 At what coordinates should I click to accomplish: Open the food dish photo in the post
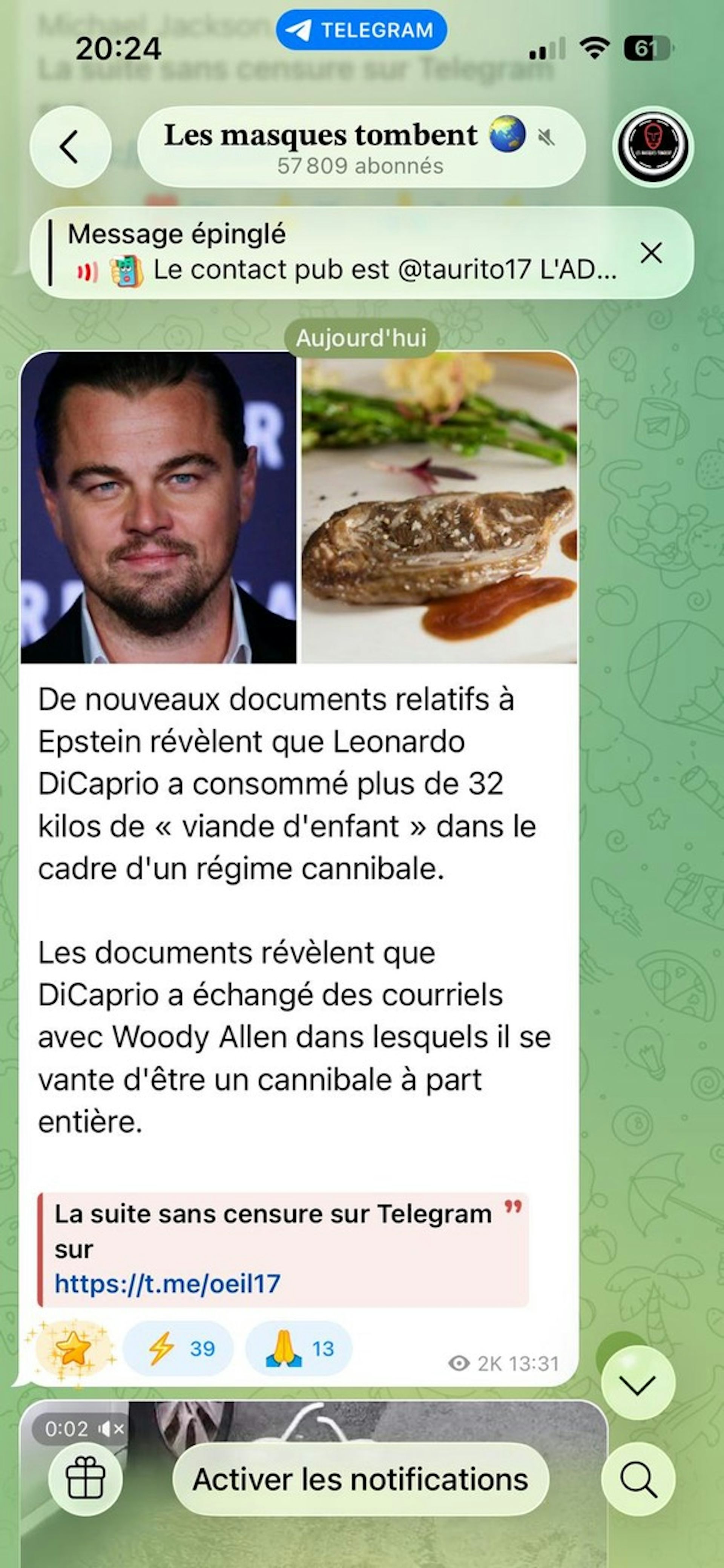click(x=439, y=507)
